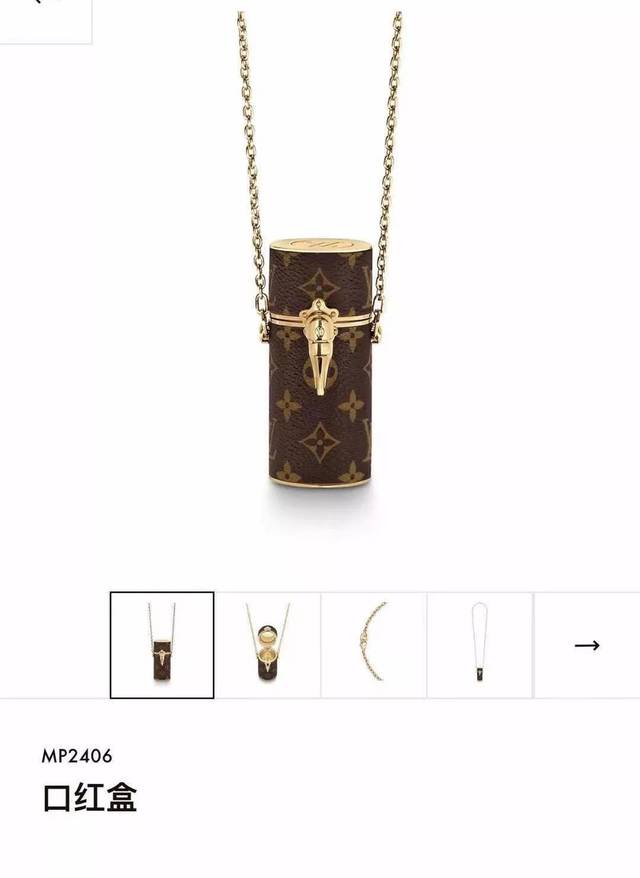Screen dimensions: 640x878
Task: Open the main lipstick case product image
Action: point(320,360)
